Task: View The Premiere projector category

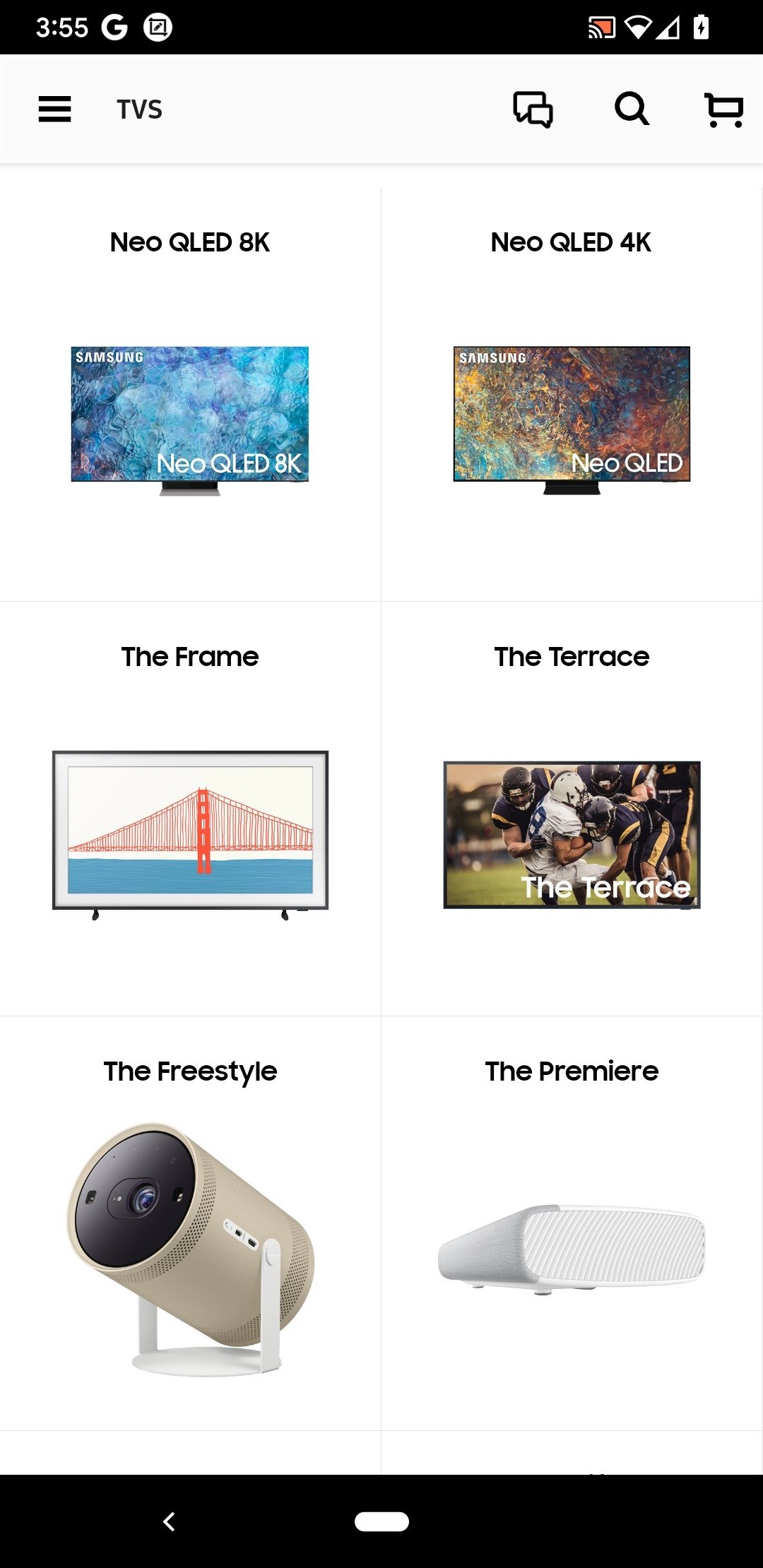Action: click(x=572, y=1223)
